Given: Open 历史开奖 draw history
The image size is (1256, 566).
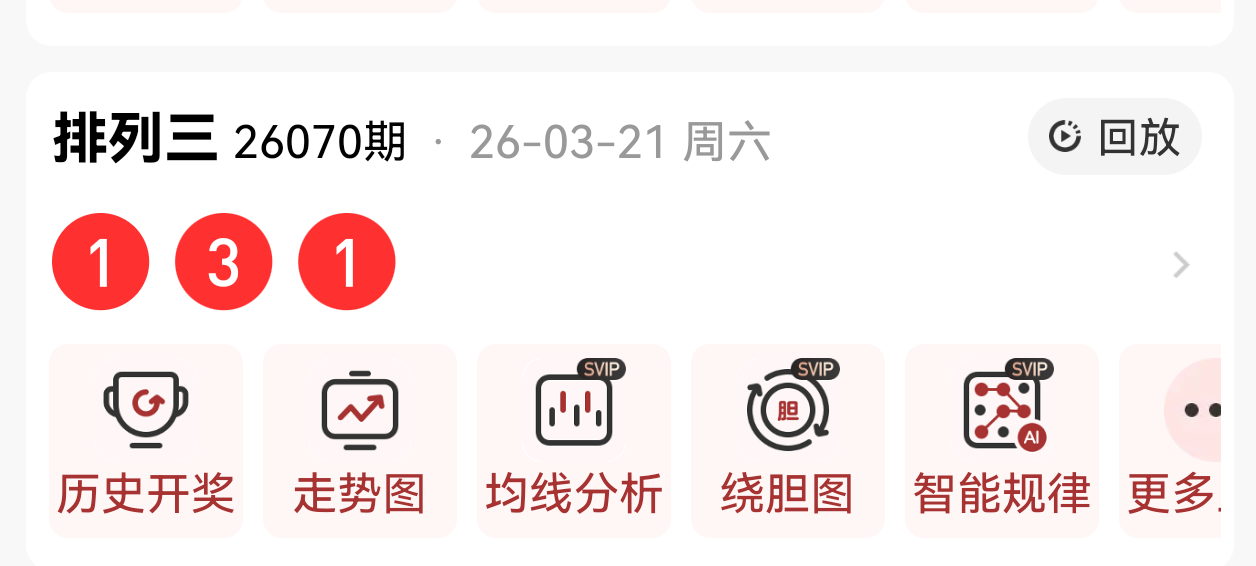Looking at the screenshot, I should (x=146, y=440).
